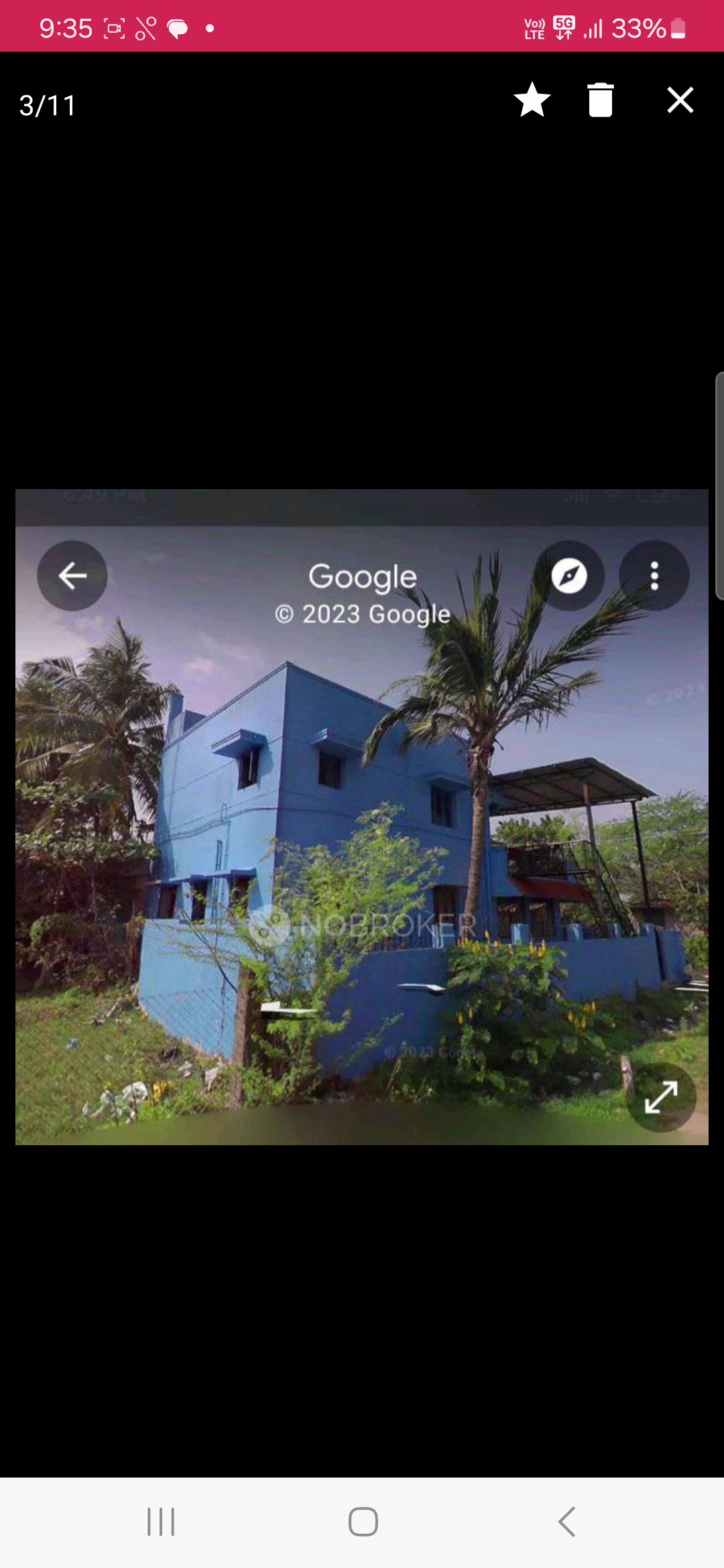Tap the battery level indicator
The width and height of the screenshot is (724, 1568).
(x=677, y=27)
